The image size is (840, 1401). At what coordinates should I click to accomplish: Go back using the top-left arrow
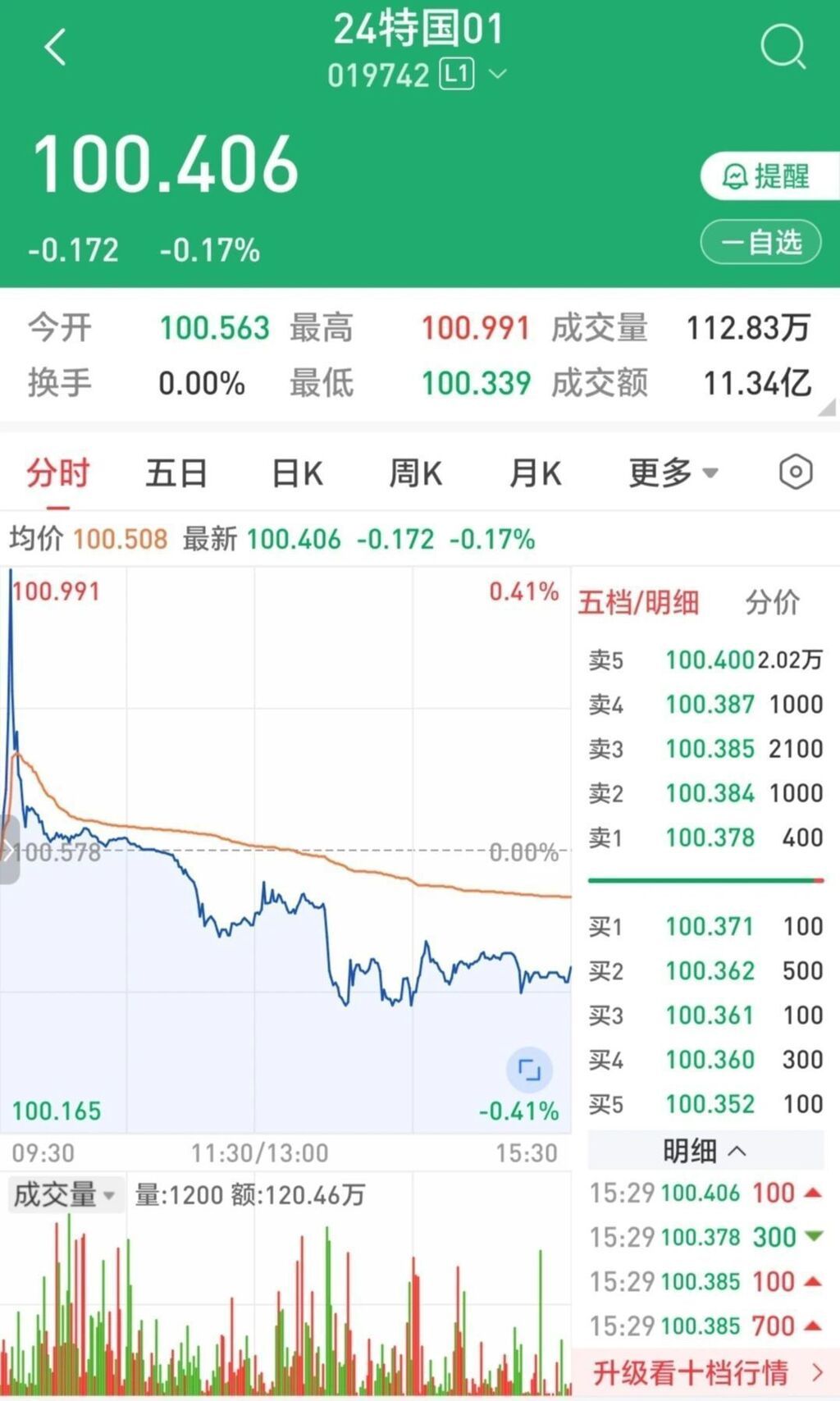[x=56, y=47]
